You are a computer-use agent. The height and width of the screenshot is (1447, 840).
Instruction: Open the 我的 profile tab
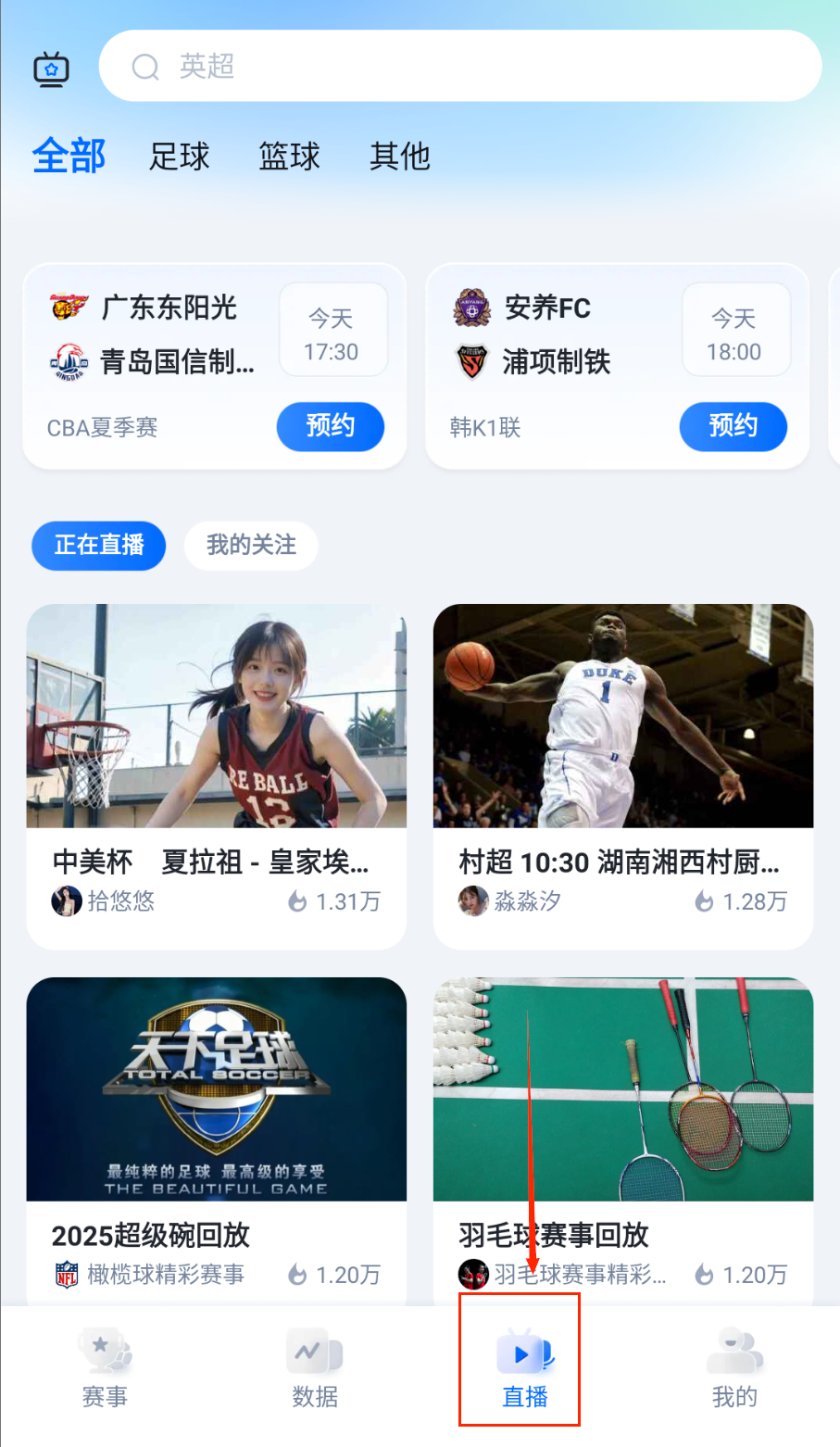coord(734,1368)
